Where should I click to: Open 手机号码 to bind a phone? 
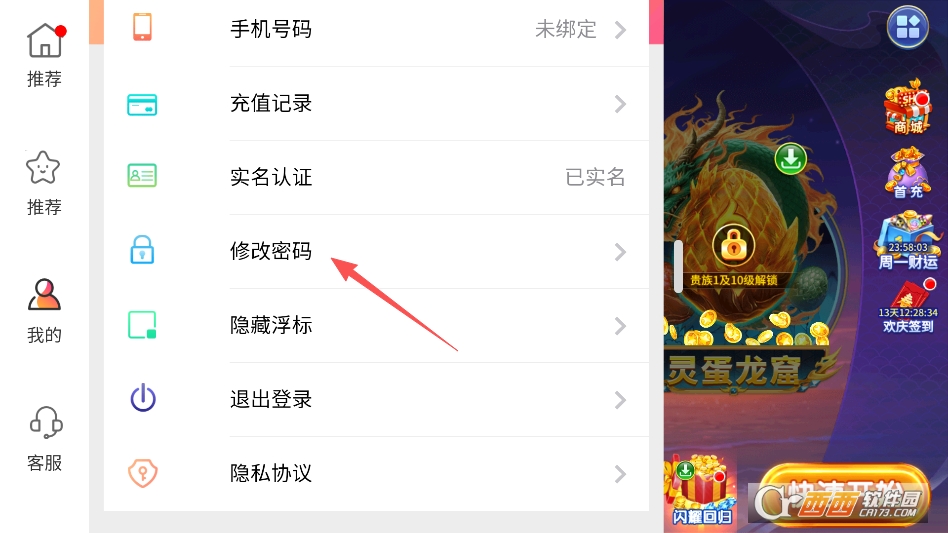tap(376, 30)
